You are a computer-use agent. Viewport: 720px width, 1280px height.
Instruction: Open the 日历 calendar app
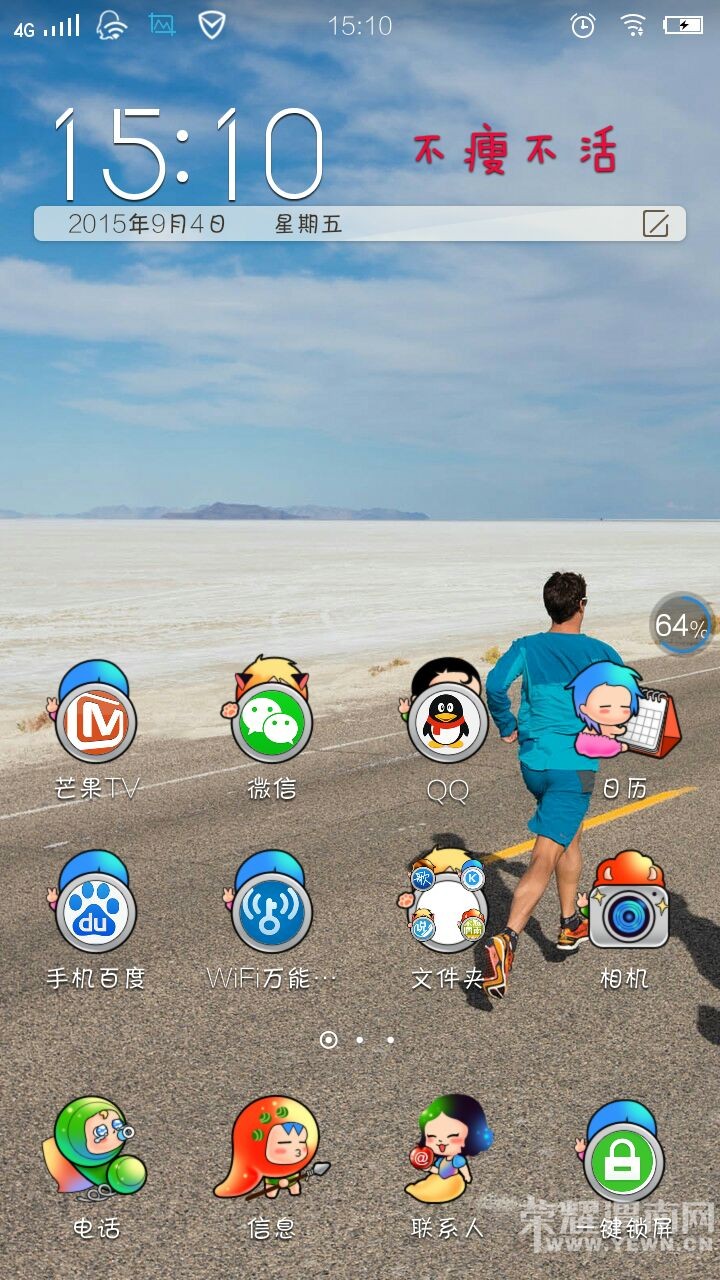pyautogui.click(x=624, y=722)
